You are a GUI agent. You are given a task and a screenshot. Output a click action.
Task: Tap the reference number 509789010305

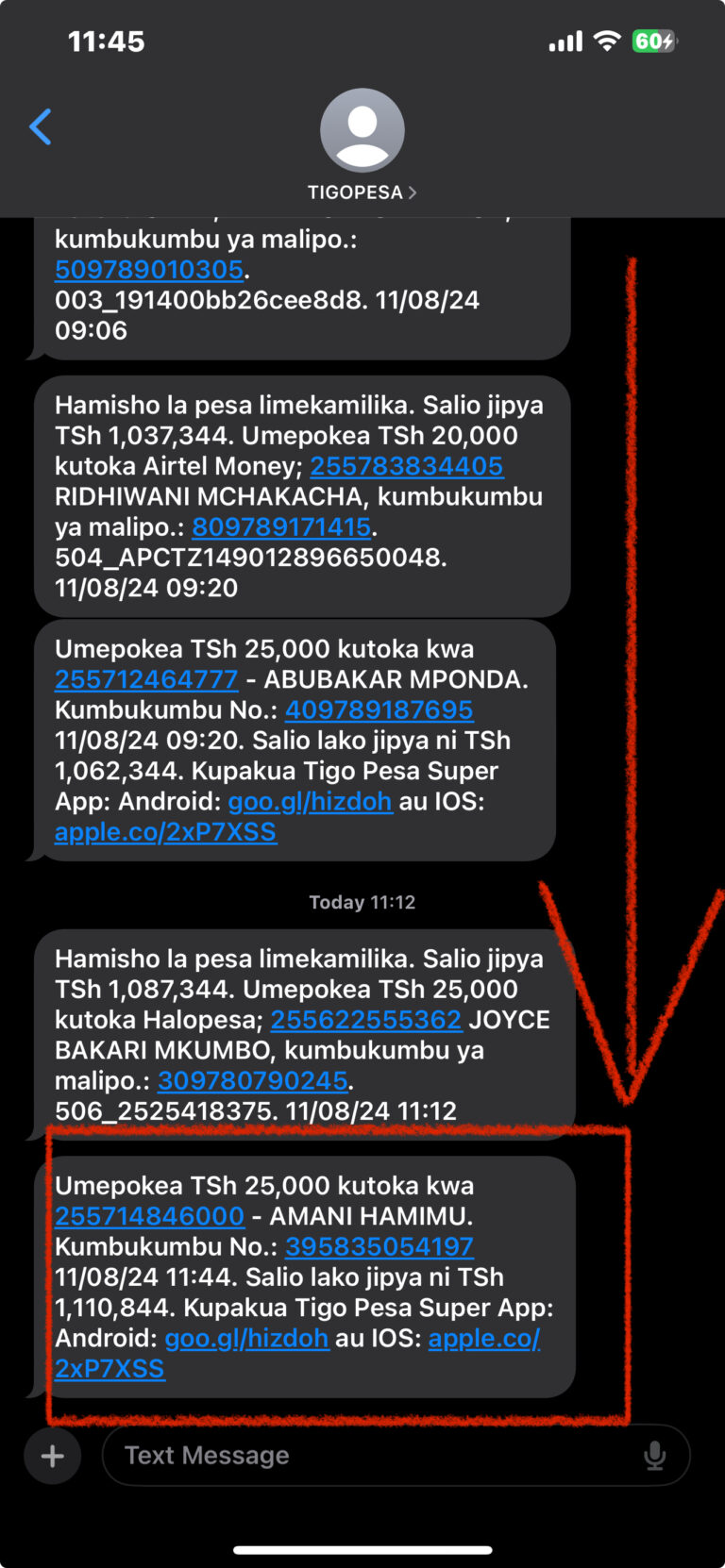(149, 270)
